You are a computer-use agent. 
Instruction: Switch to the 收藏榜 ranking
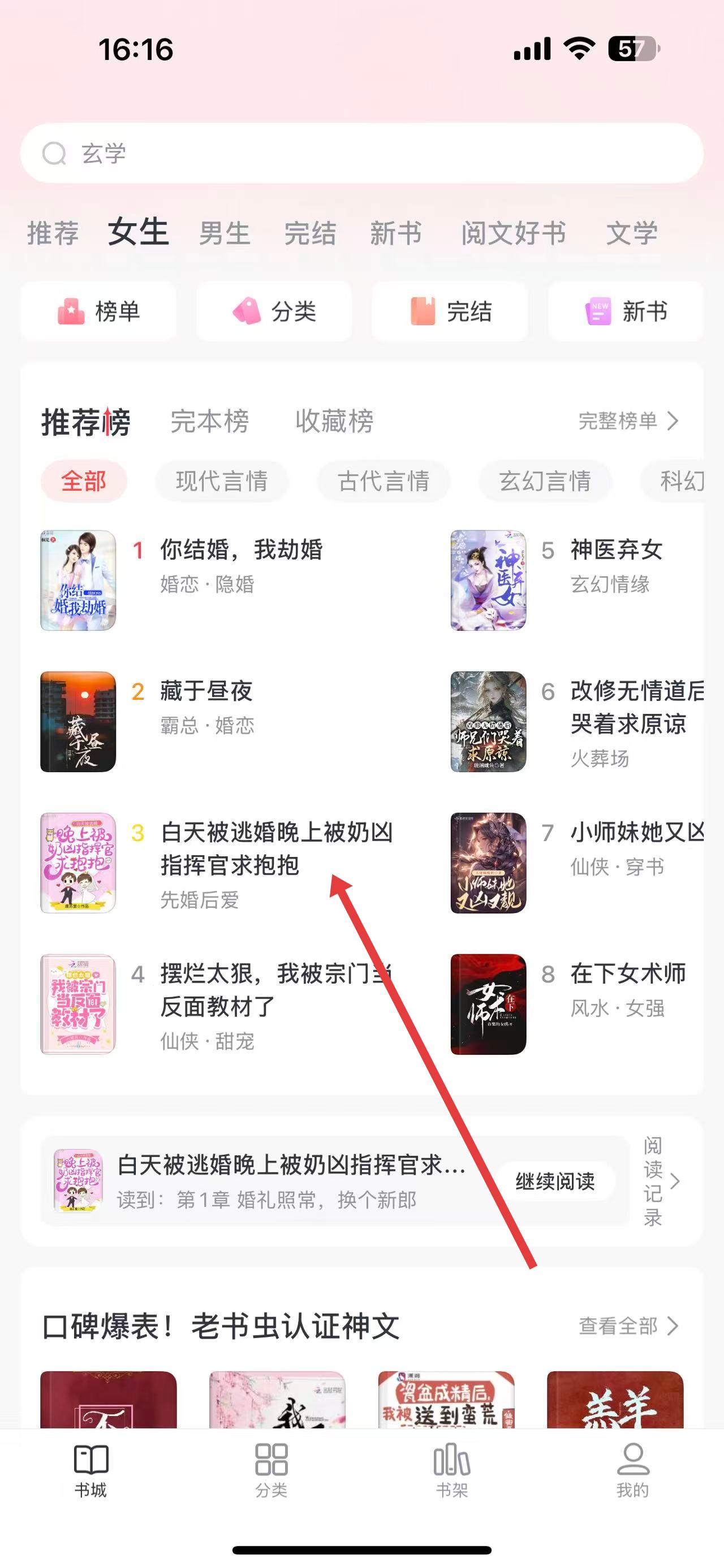tap(334, 421)
